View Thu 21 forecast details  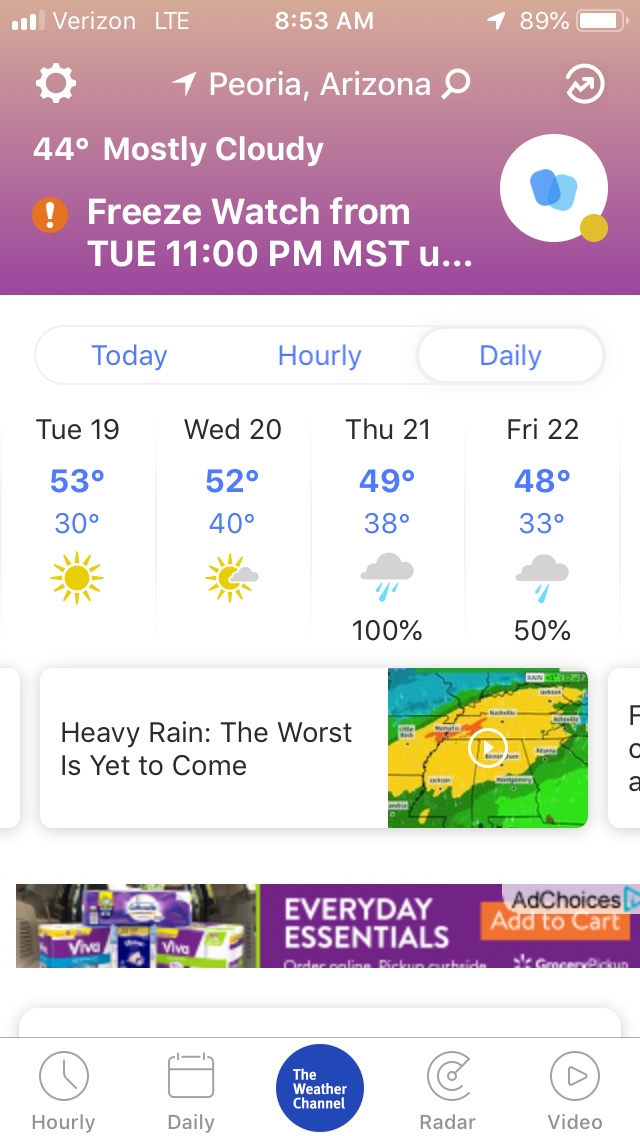coord(387,525)
